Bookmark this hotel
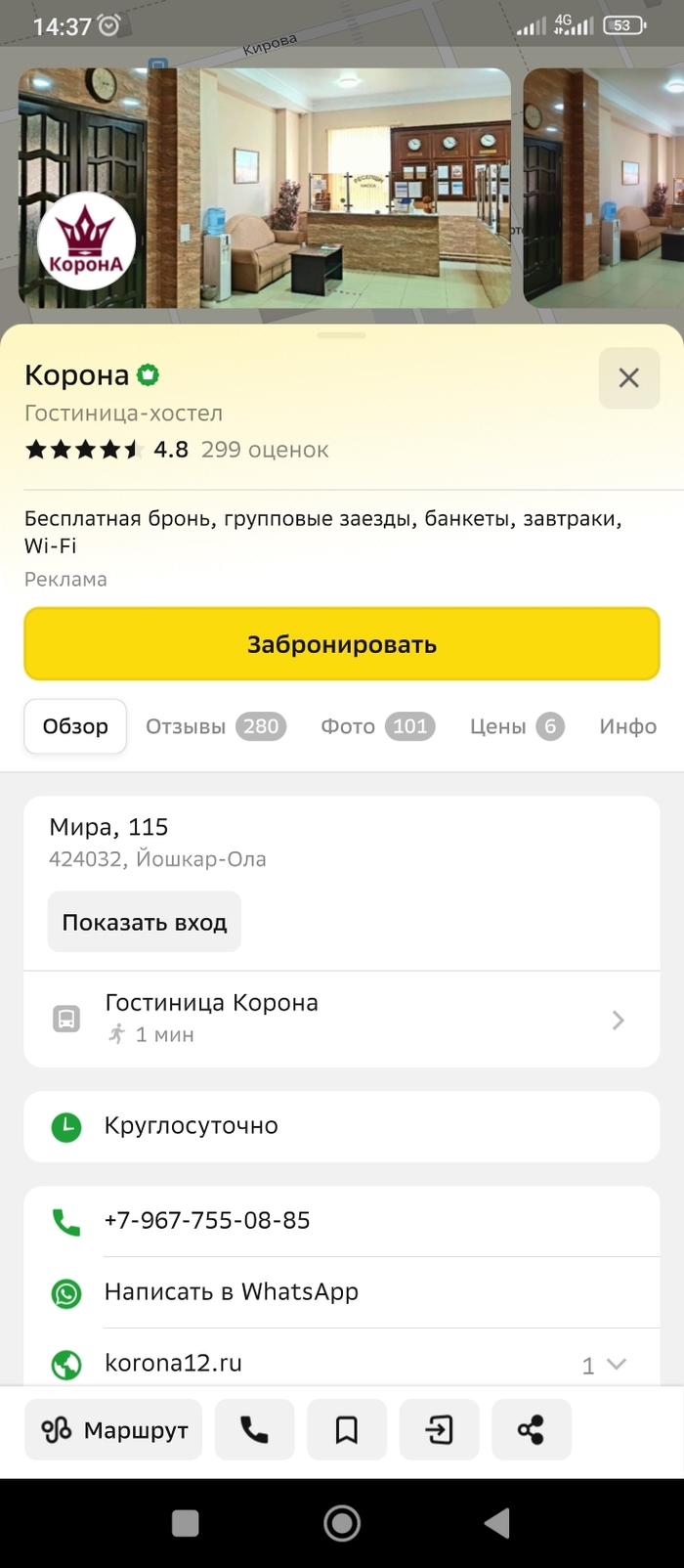 pos(347,1430)
